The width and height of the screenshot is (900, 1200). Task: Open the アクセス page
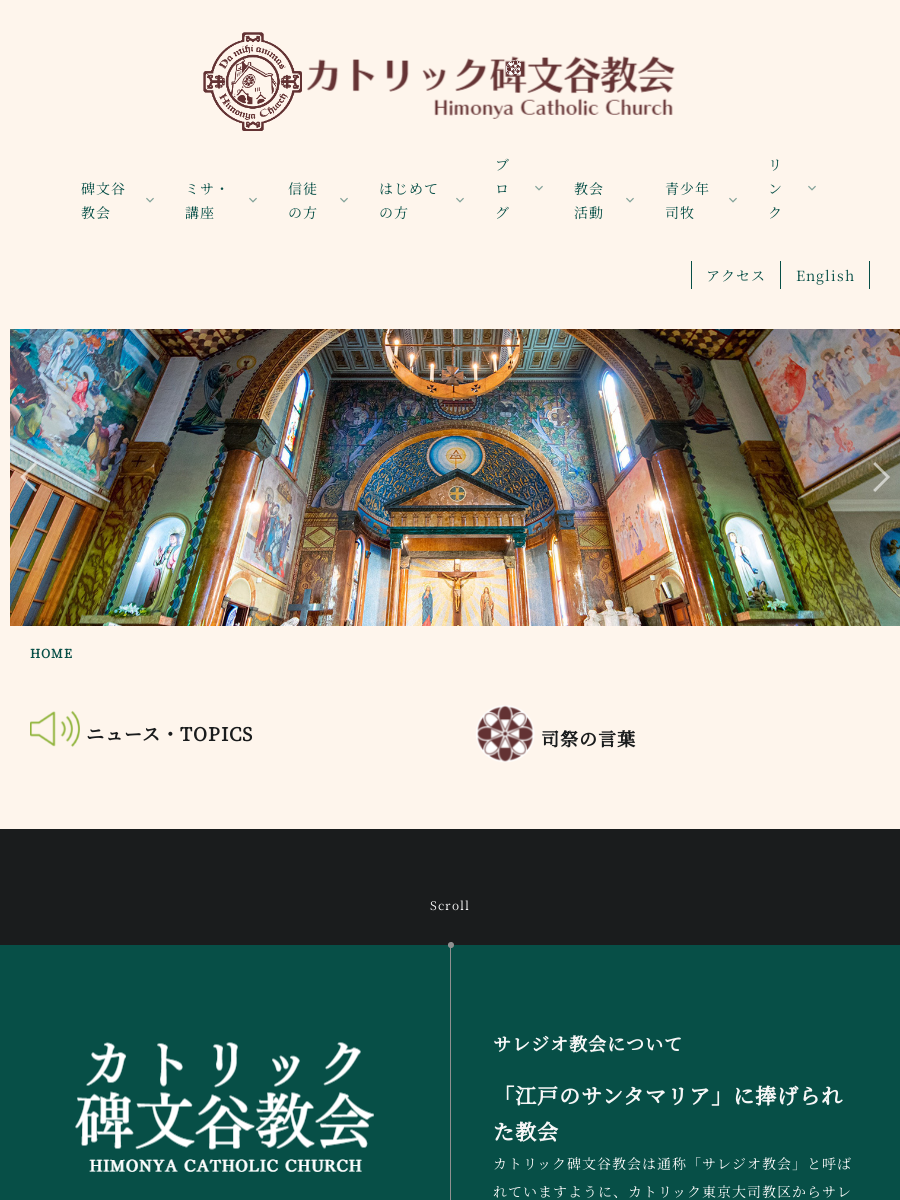tap(735, 275)
